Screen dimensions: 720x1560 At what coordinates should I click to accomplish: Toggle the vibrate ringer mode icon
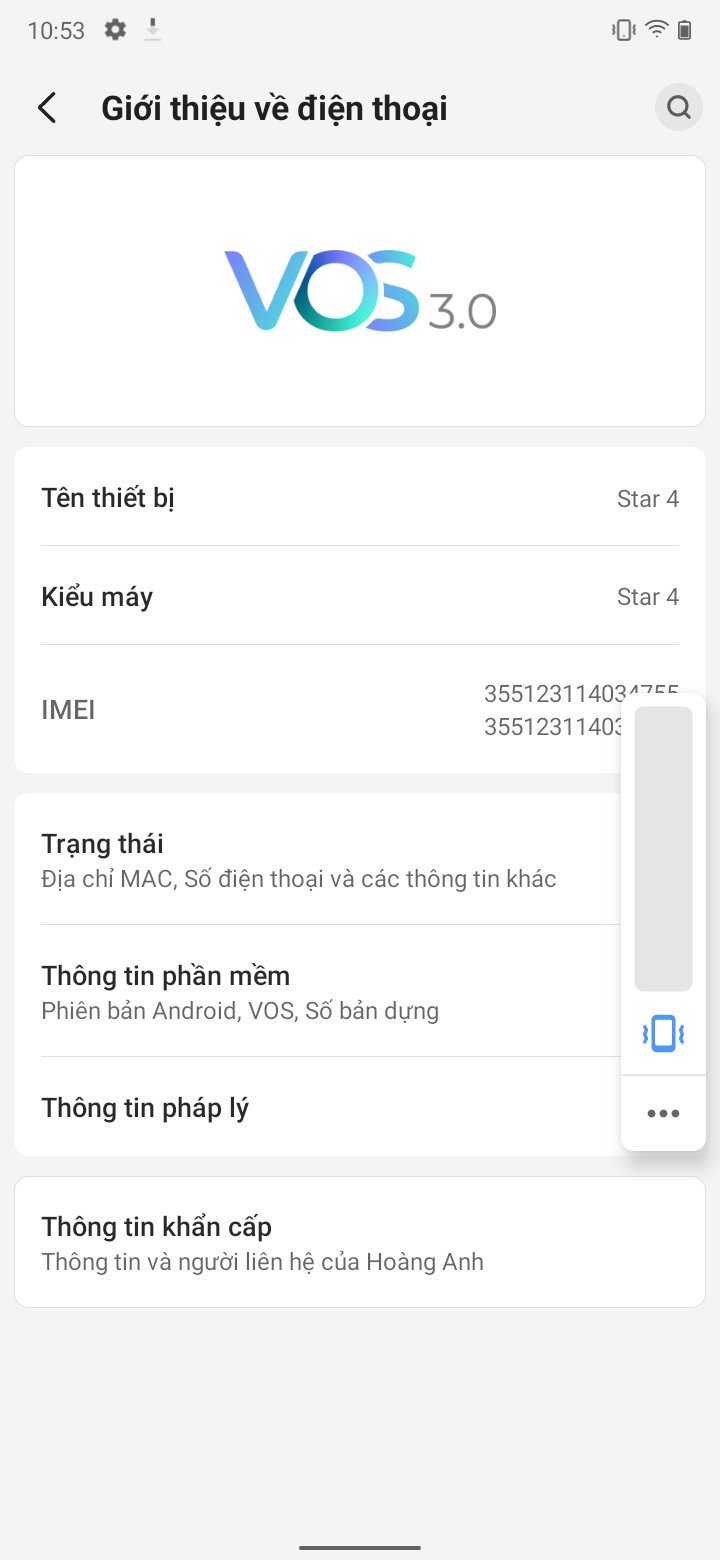click(x=663, y=1033)
